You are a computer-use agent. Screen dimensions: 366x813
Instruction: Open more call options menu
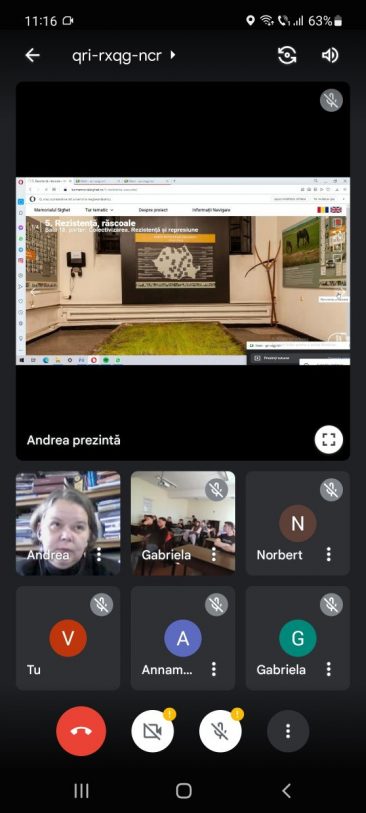coord(288,731)
